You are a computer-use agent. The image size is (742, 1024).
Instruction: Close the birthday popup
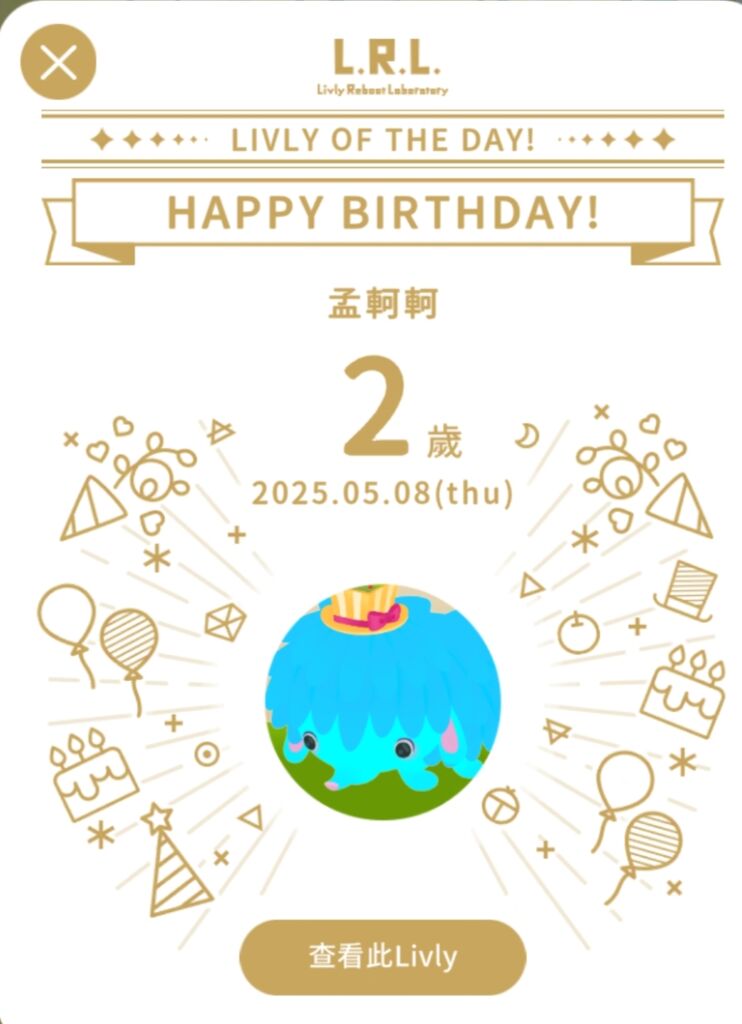pos(58,62)
